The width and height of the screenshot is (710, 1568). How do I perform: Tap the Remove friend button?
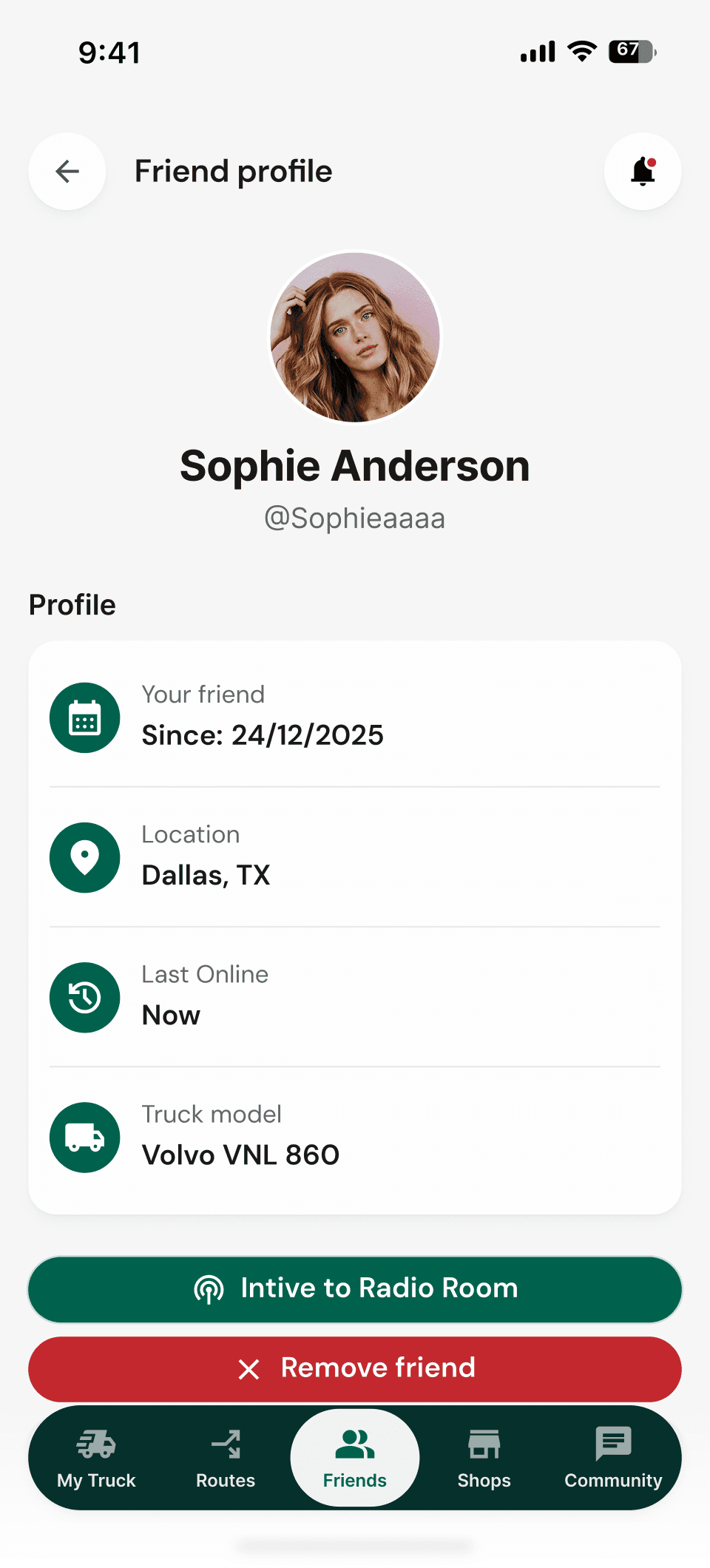[x=355, y=1368]
